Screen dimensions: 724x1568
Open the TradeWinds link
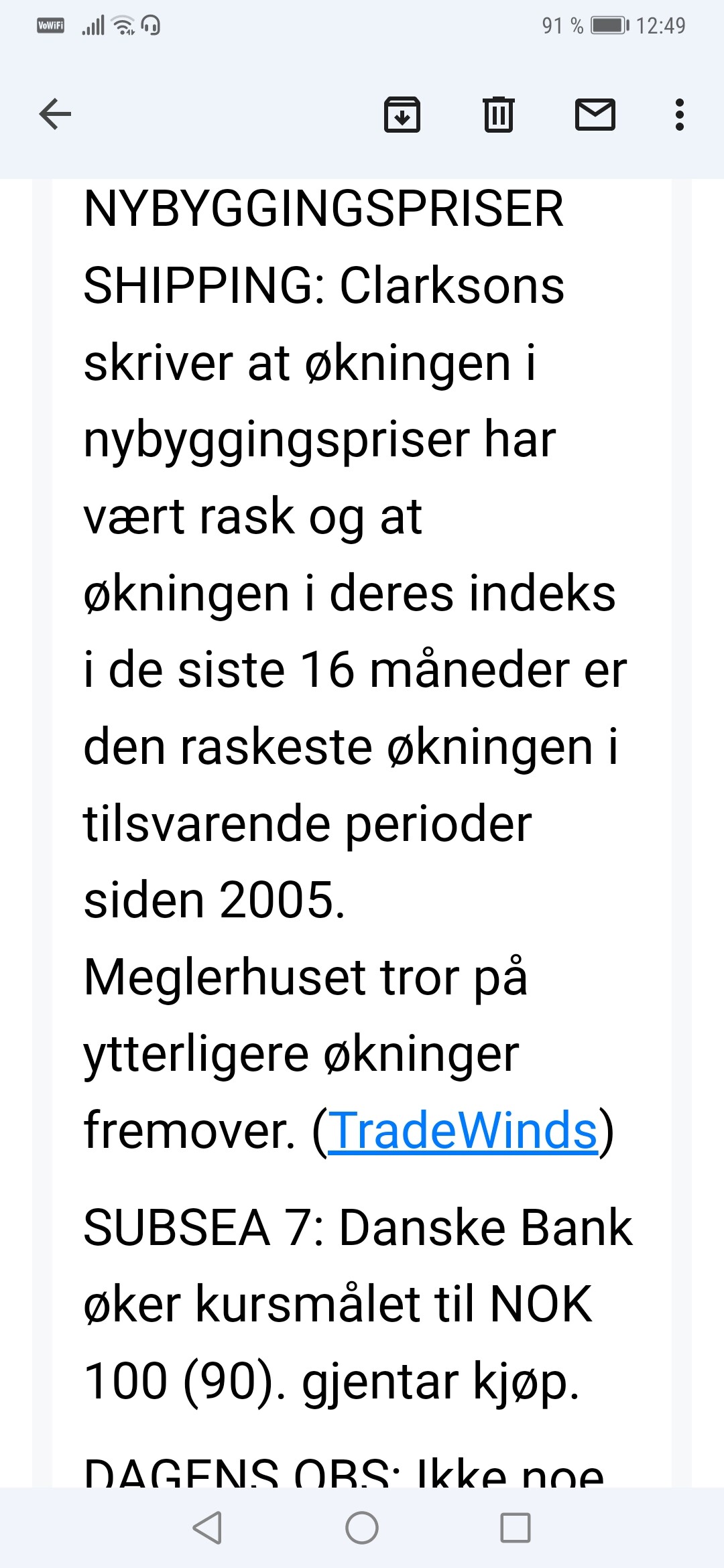pos(463,1131)
